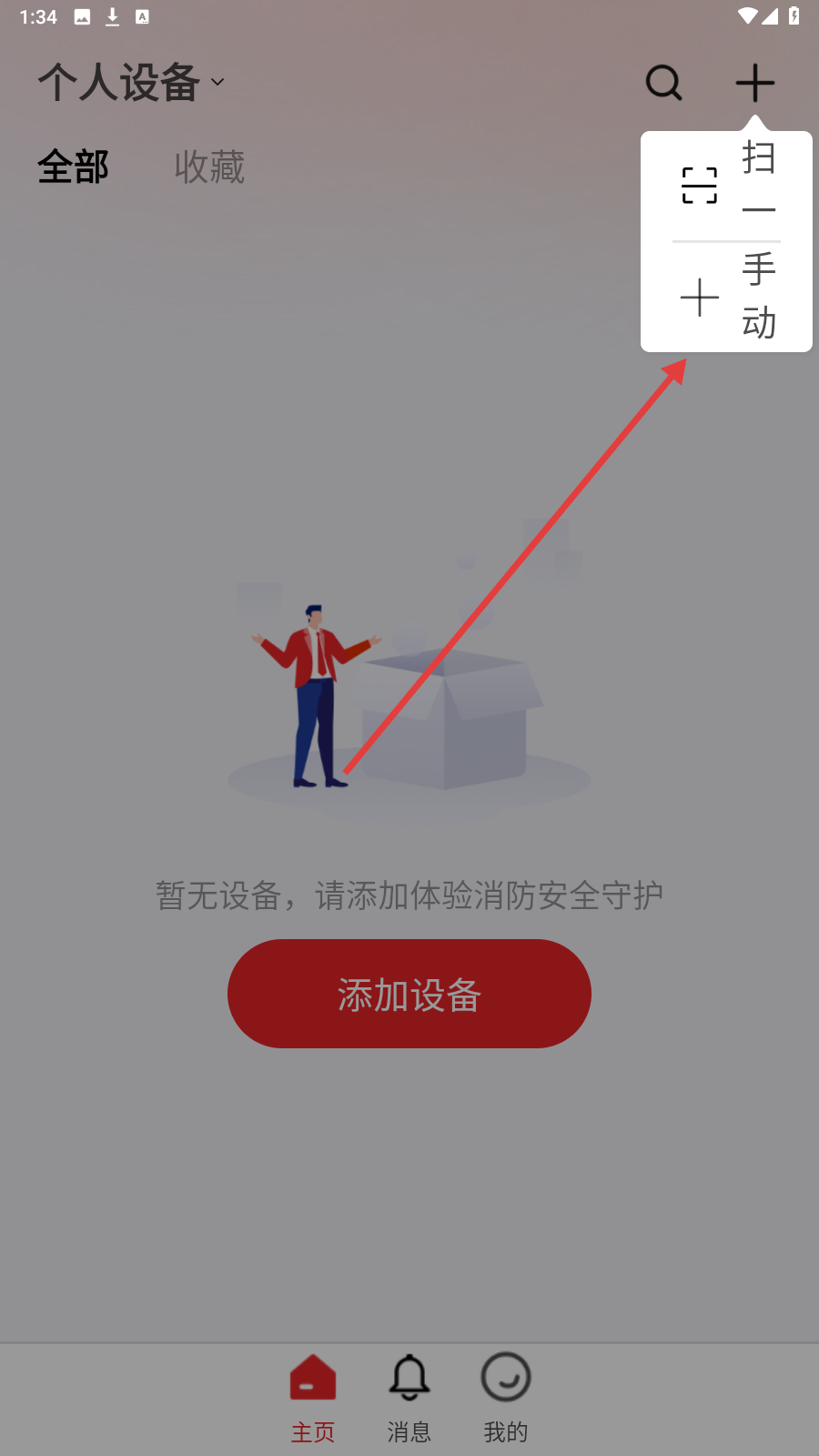
Task: Tap the 添加设备 button
Action: [x=409, y=994]
